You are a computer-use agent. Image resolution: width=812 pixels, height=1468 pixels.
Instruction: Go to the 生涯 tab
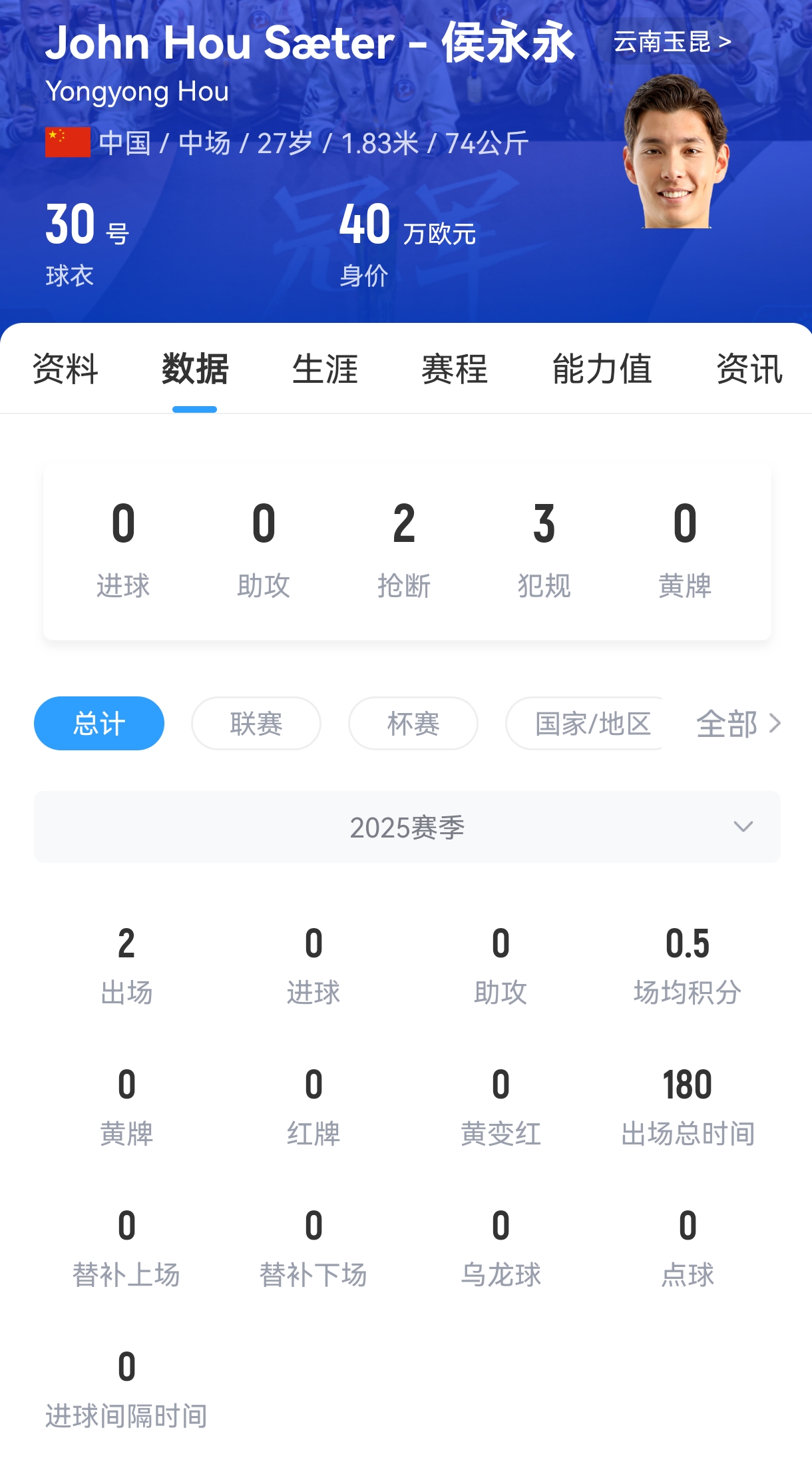(x=325, y=369)
